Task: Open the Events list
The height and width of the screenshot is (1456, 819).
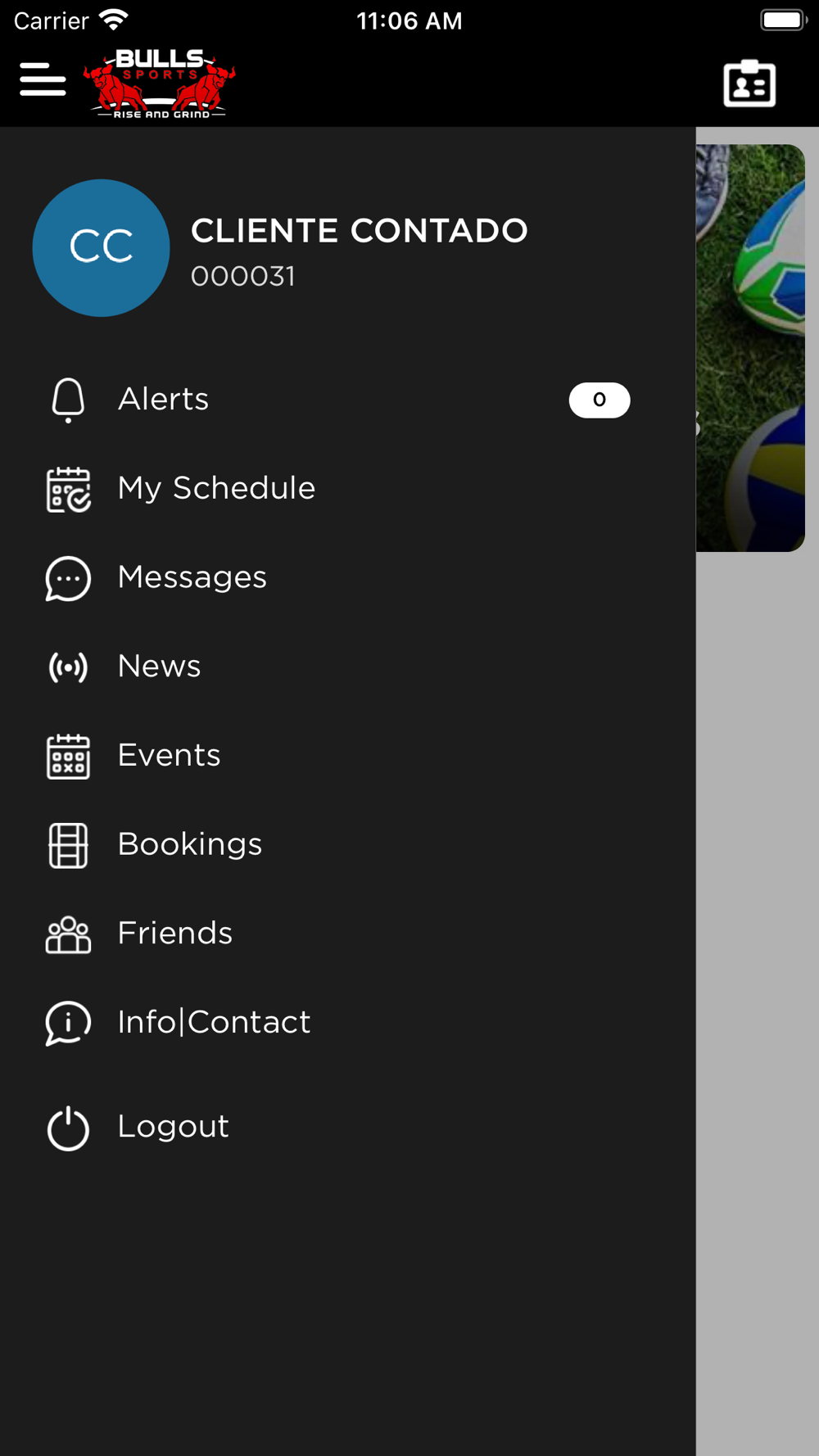Action: point(337,756)
